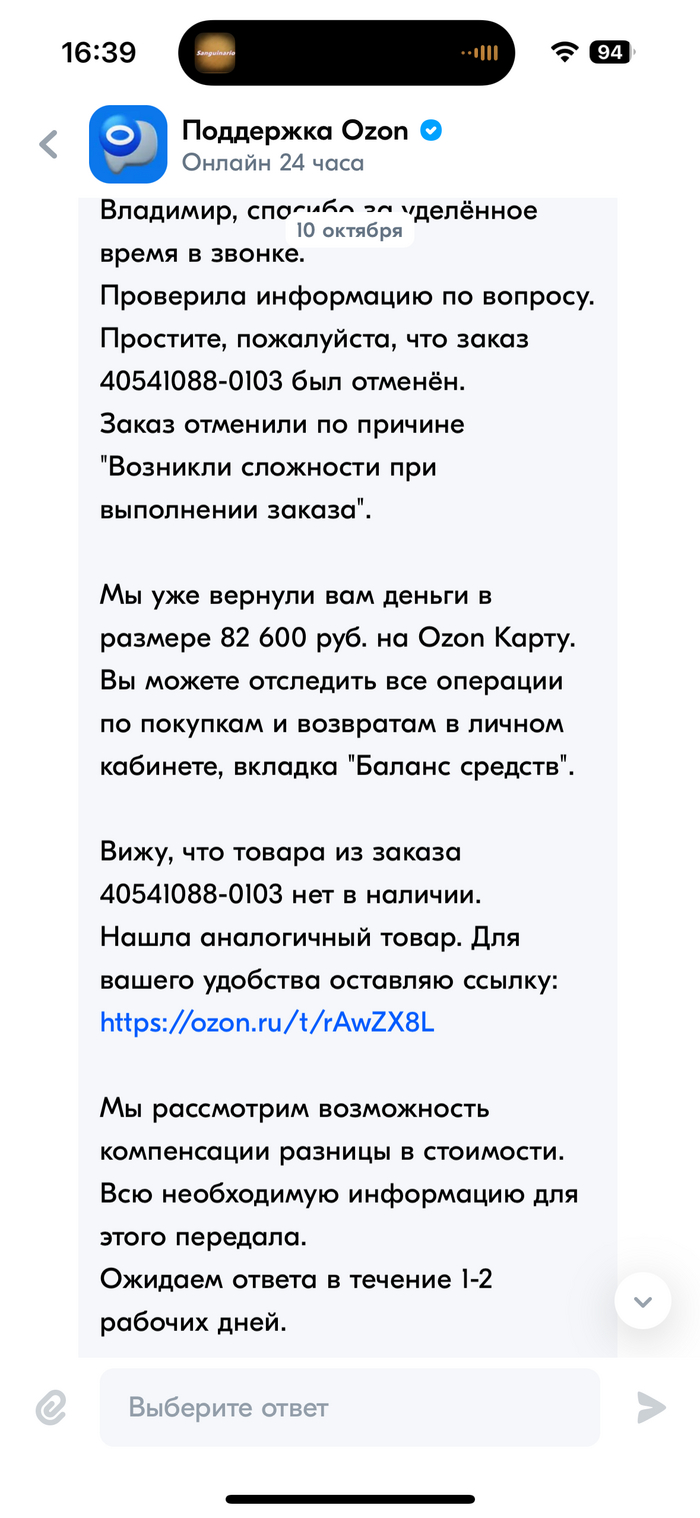Focus the «Выберите ответ» input field
Image resolution: width=700 pixels, height=1518 pixels.
349,1408
